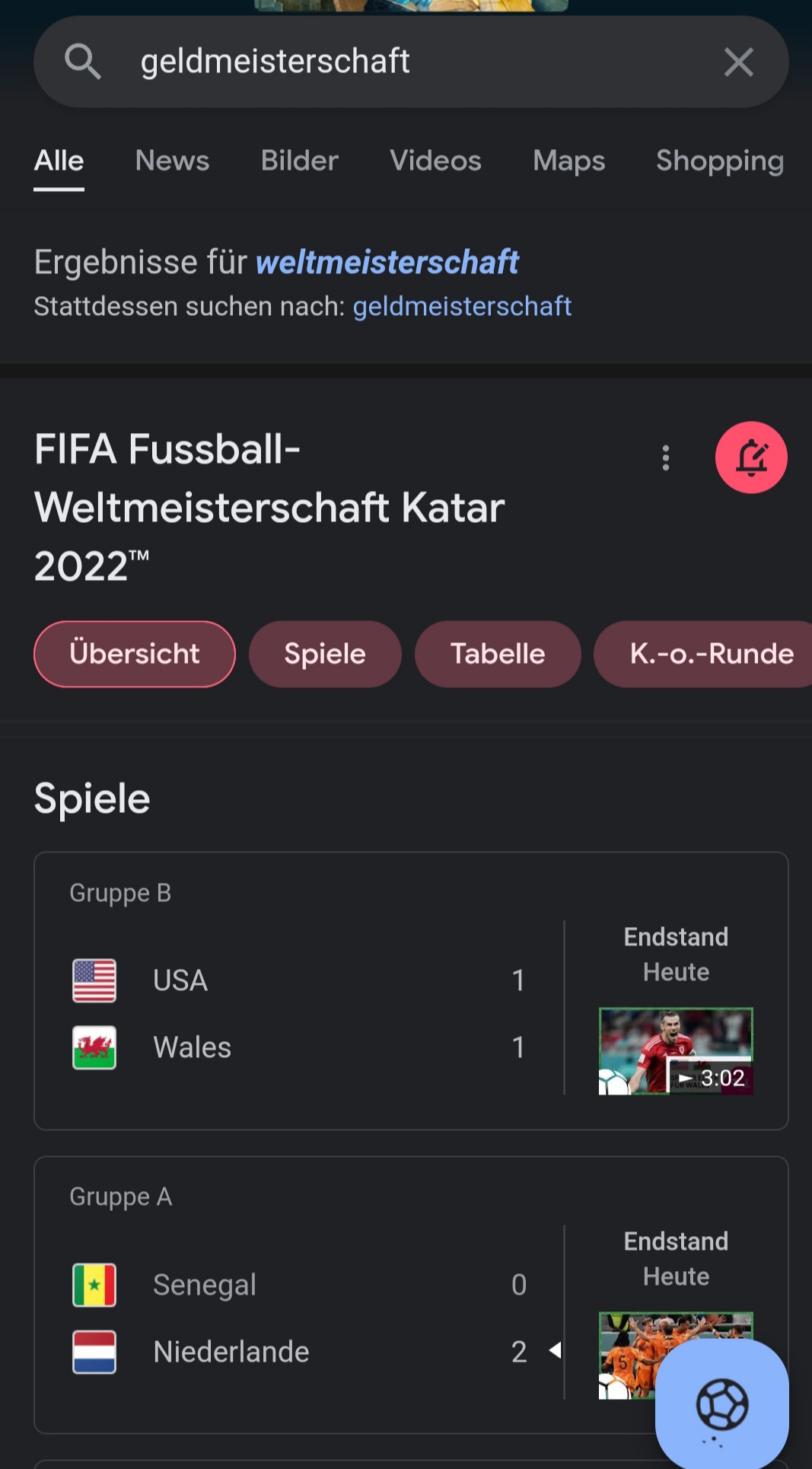This screenshot has width=812, height=1469.
Task: Open the Senegal vs Niederlande match card
Action: pyautogui.click(x=304, y=1317)
